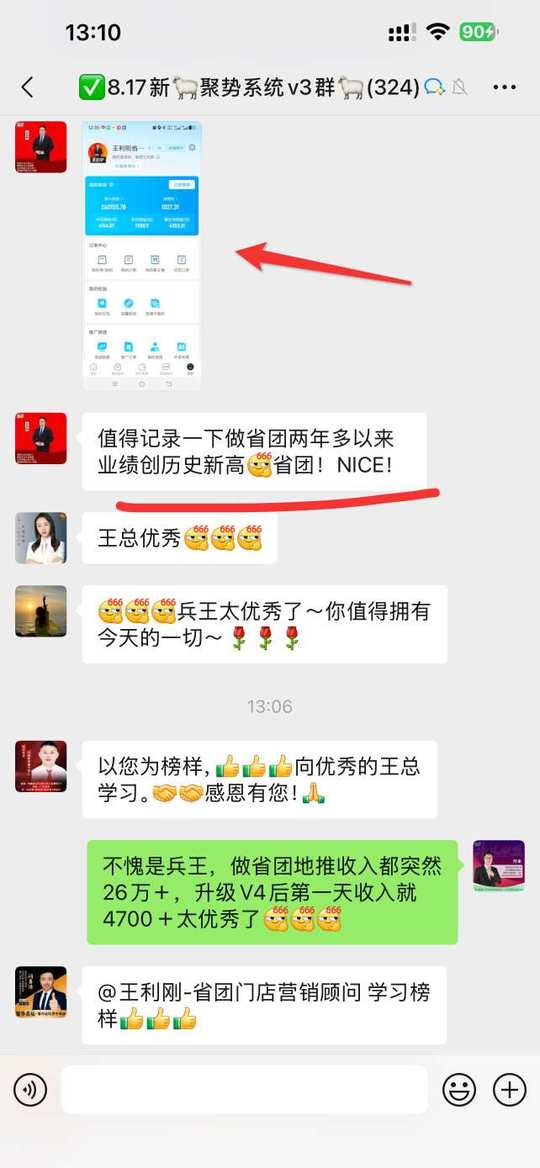This screenshot has height=1168, width=540.
Task: Open the plus attachment menu
Action: pos(509,1090)
